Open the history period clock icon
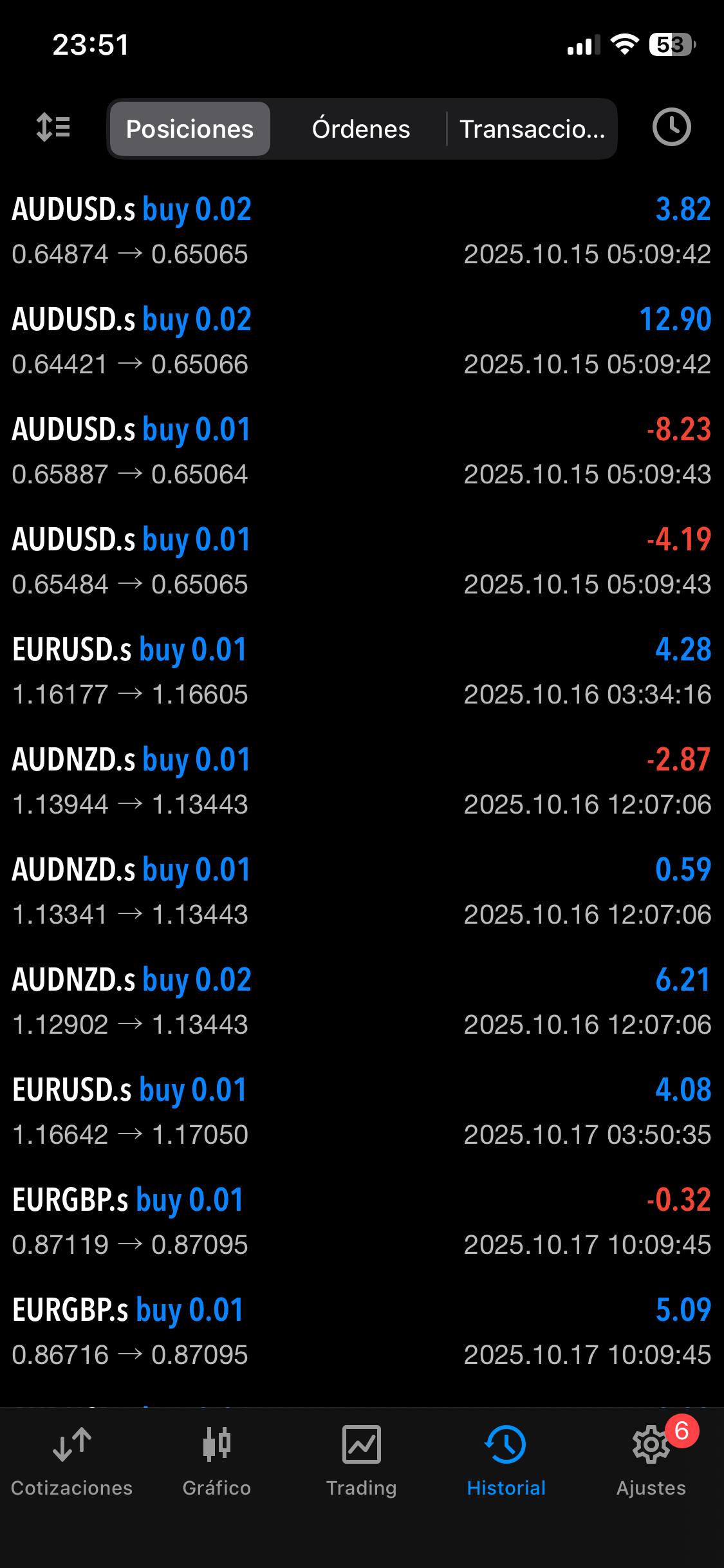This screenshot has width=724, height=1568. [x=671, y=127]
